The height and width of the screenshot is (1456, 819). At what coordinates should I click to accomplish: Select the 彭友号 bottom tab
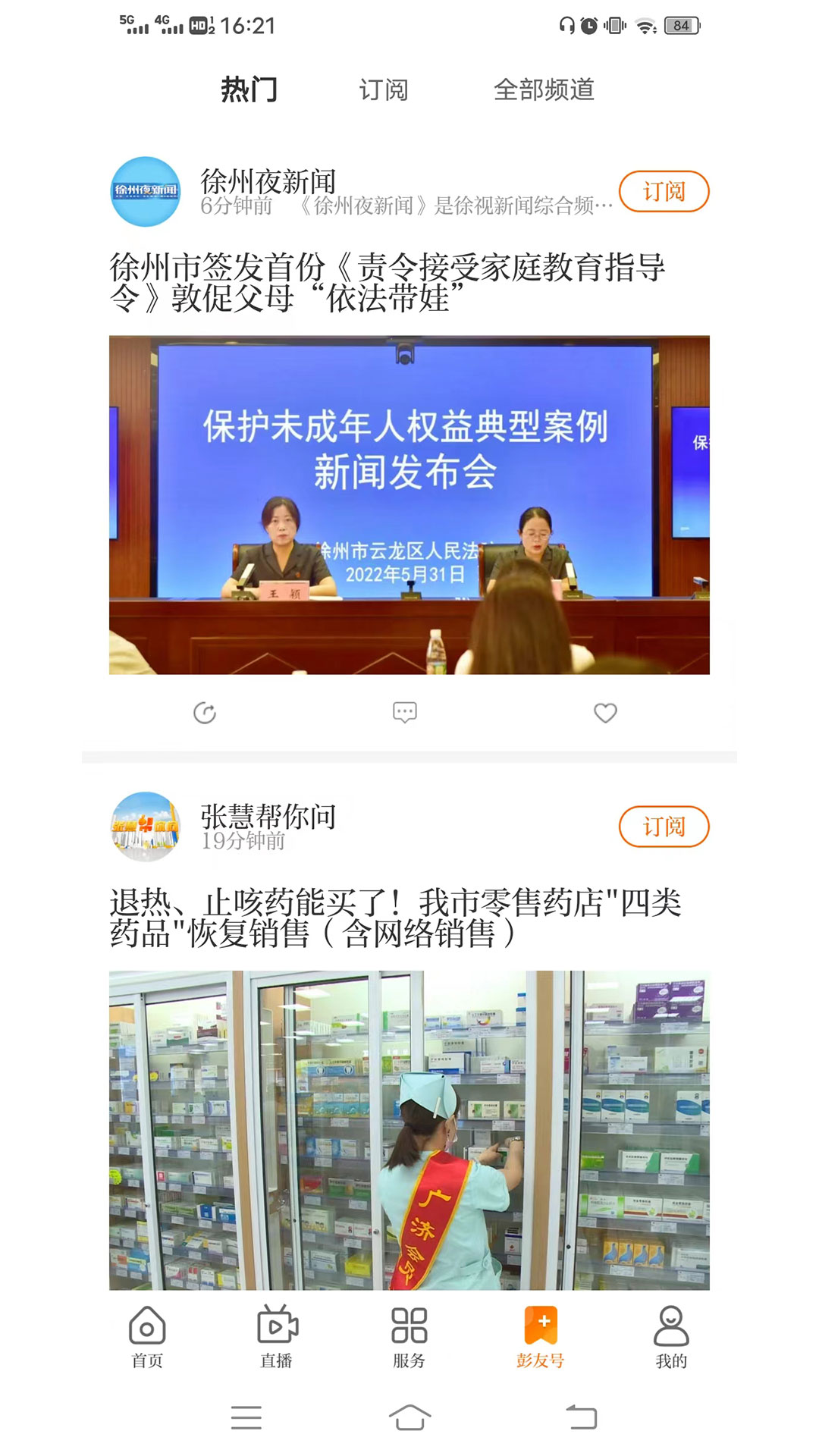click(541, 1336)
